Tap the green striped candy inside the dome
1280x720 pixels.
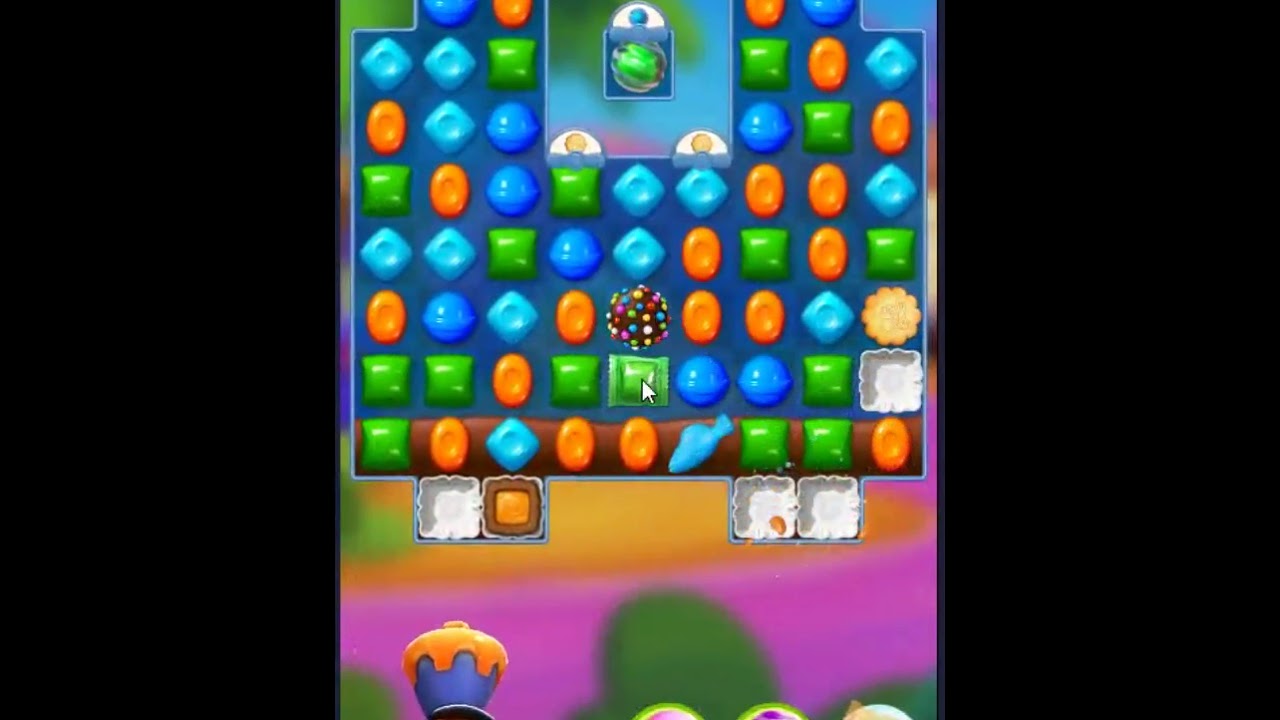638,65
